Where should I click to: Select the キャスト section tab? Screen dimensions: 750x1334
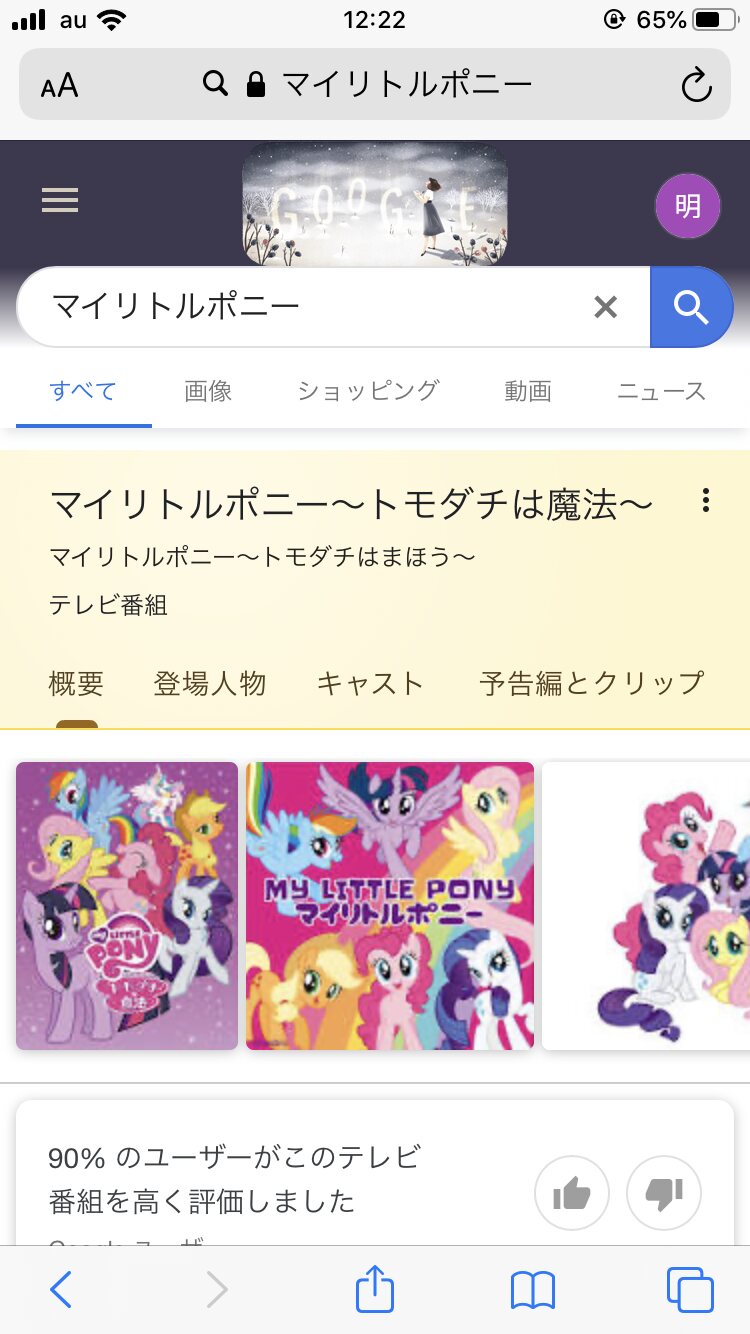370,684
